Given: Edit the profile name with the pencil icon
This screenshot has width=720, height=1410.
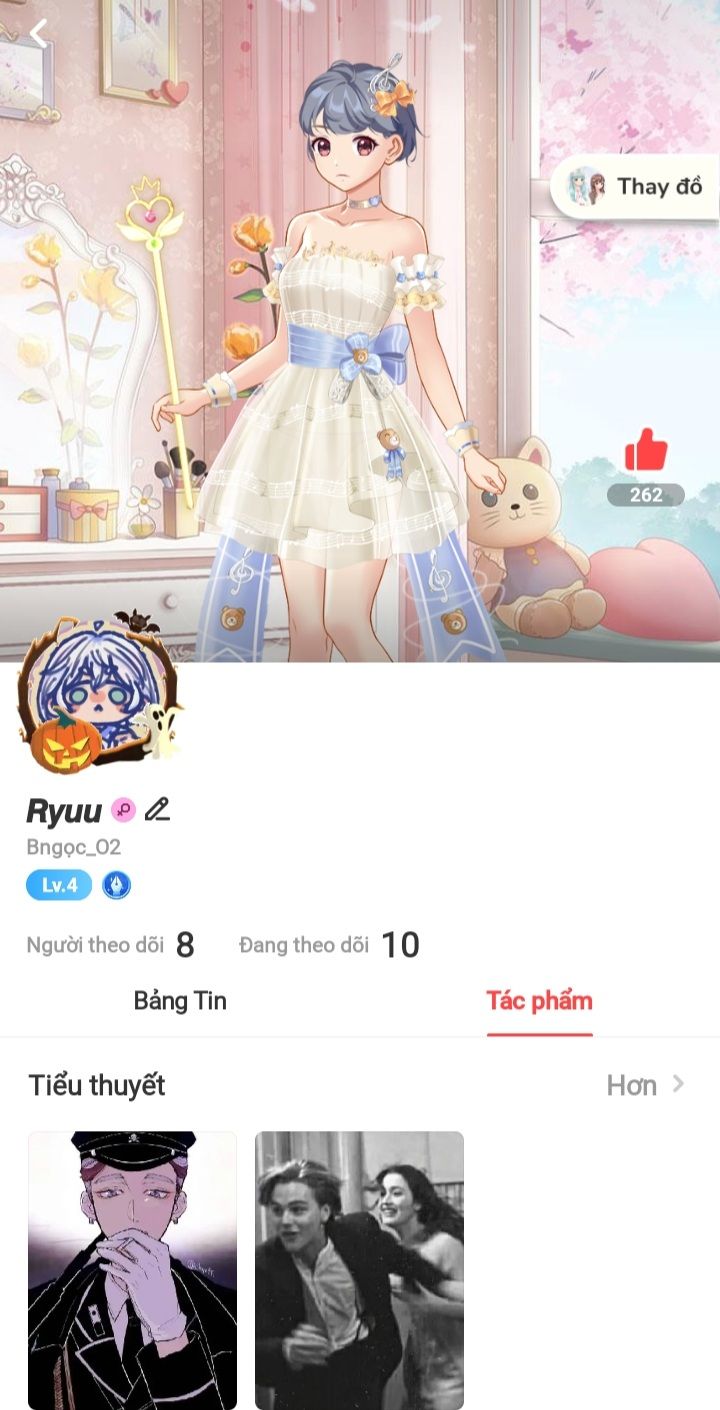Looking at the screenshot, I should pyautogui.click(x=157, y=810).
